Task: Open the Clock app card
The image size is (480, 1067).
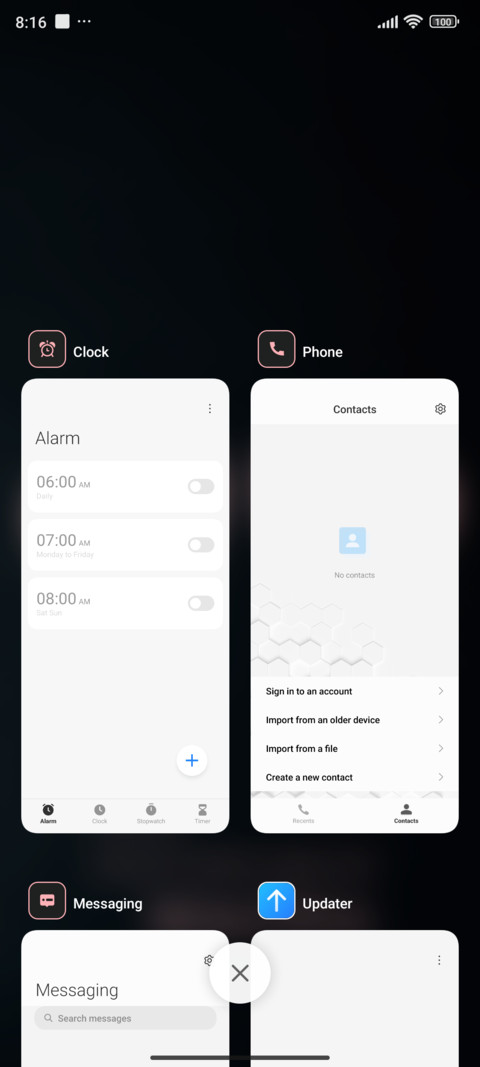Action: point(125,606)
